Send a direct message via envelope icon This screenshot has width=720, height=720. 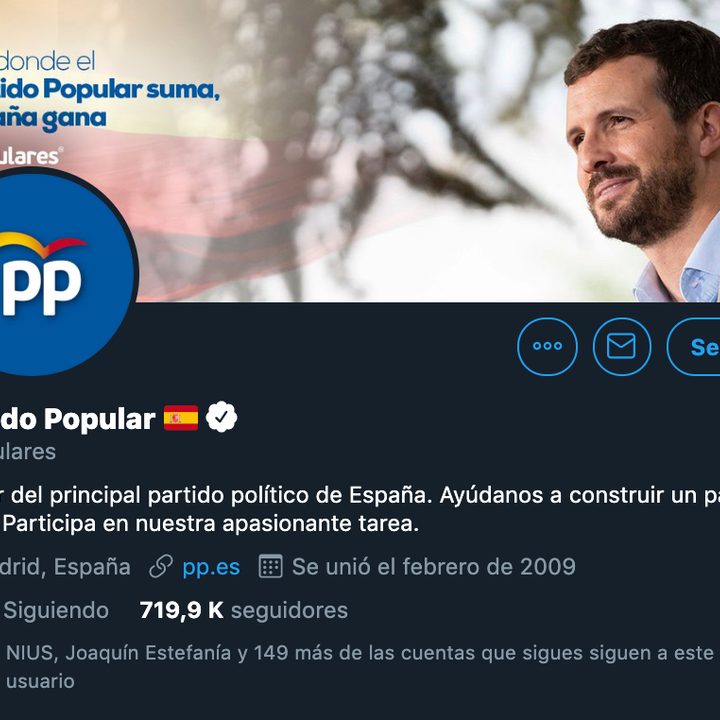[x=621, y=347]
